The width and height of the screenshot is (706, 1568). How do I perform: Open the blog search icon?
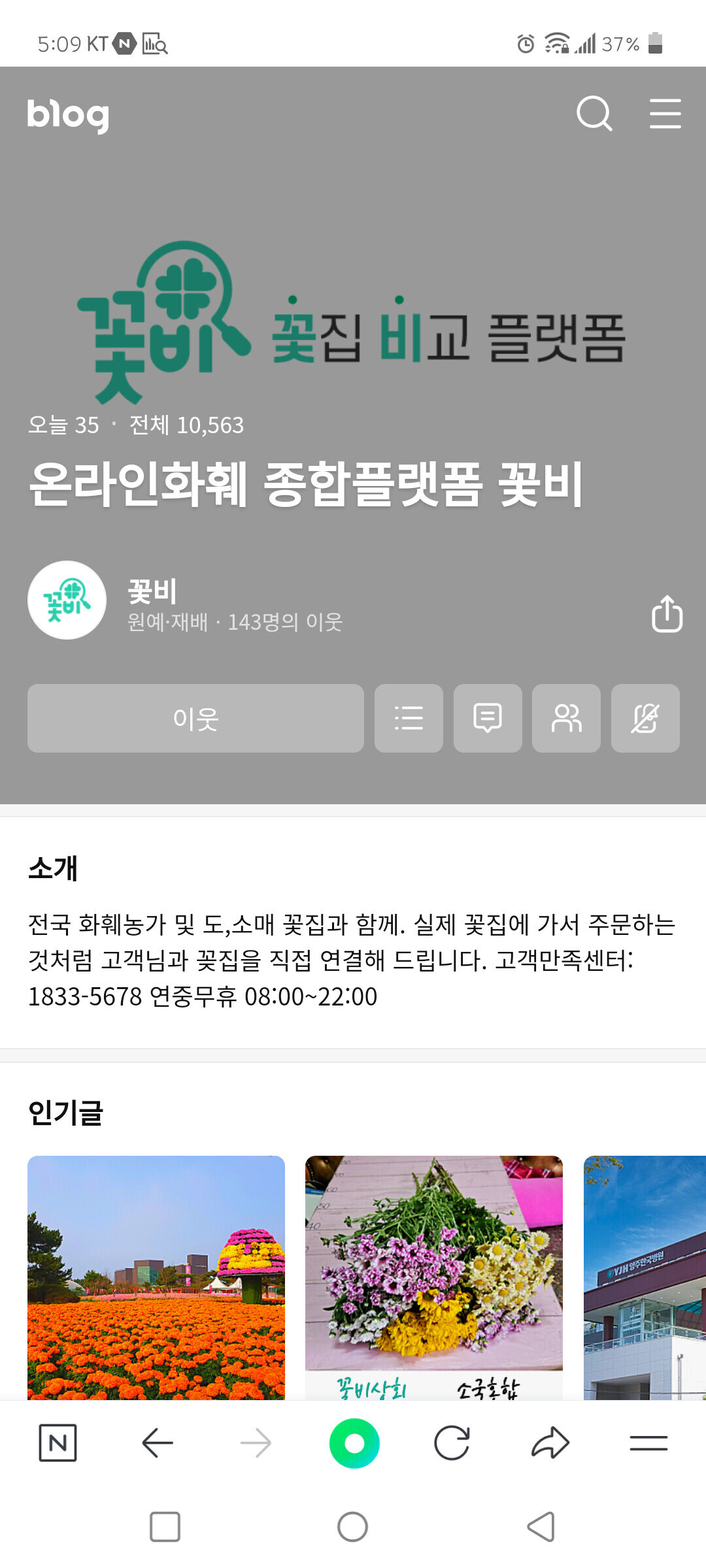click(x=594, y=114)
